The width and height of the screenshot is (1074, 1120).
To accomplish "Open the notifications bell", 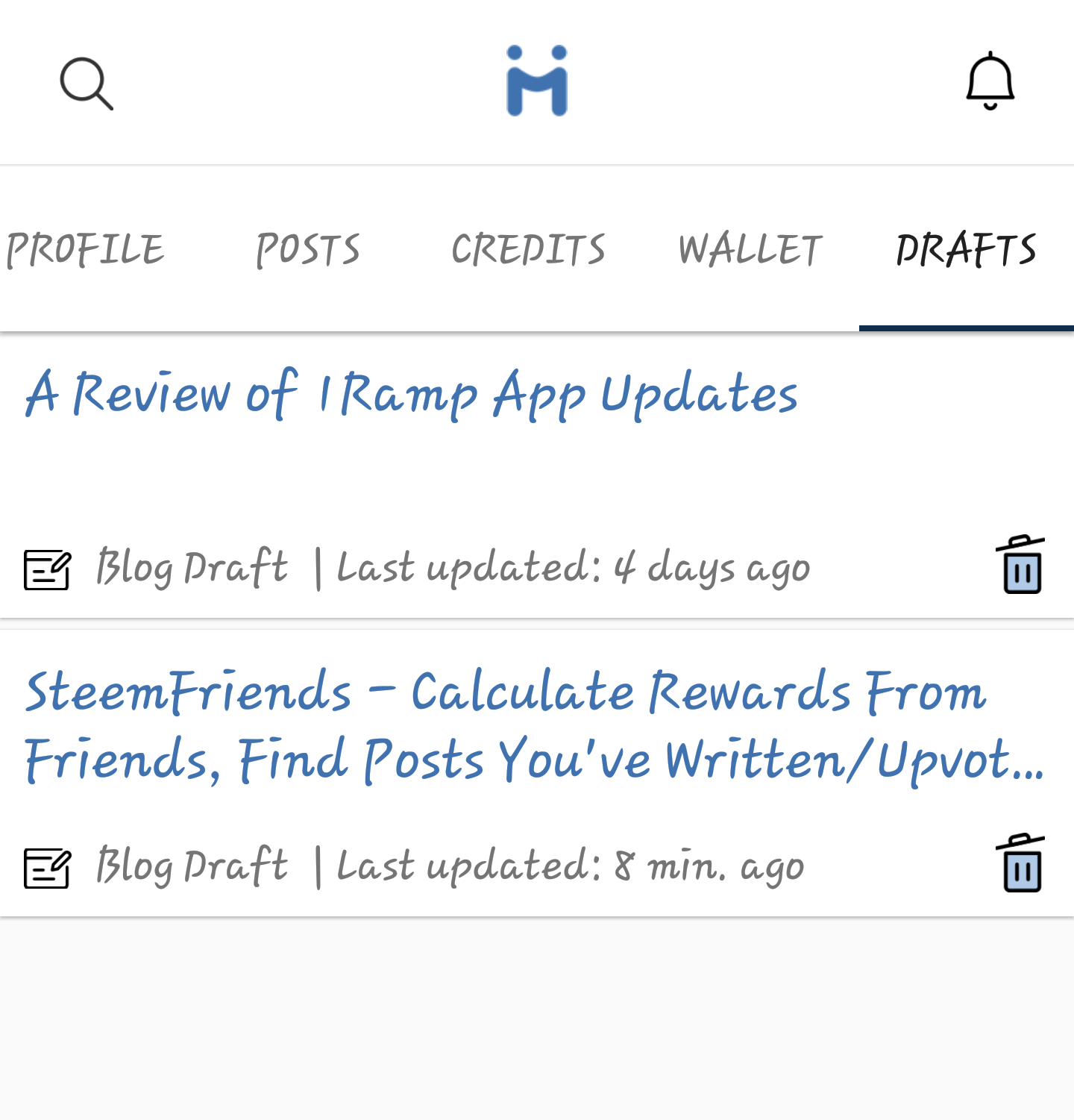I will pos(990,81).
